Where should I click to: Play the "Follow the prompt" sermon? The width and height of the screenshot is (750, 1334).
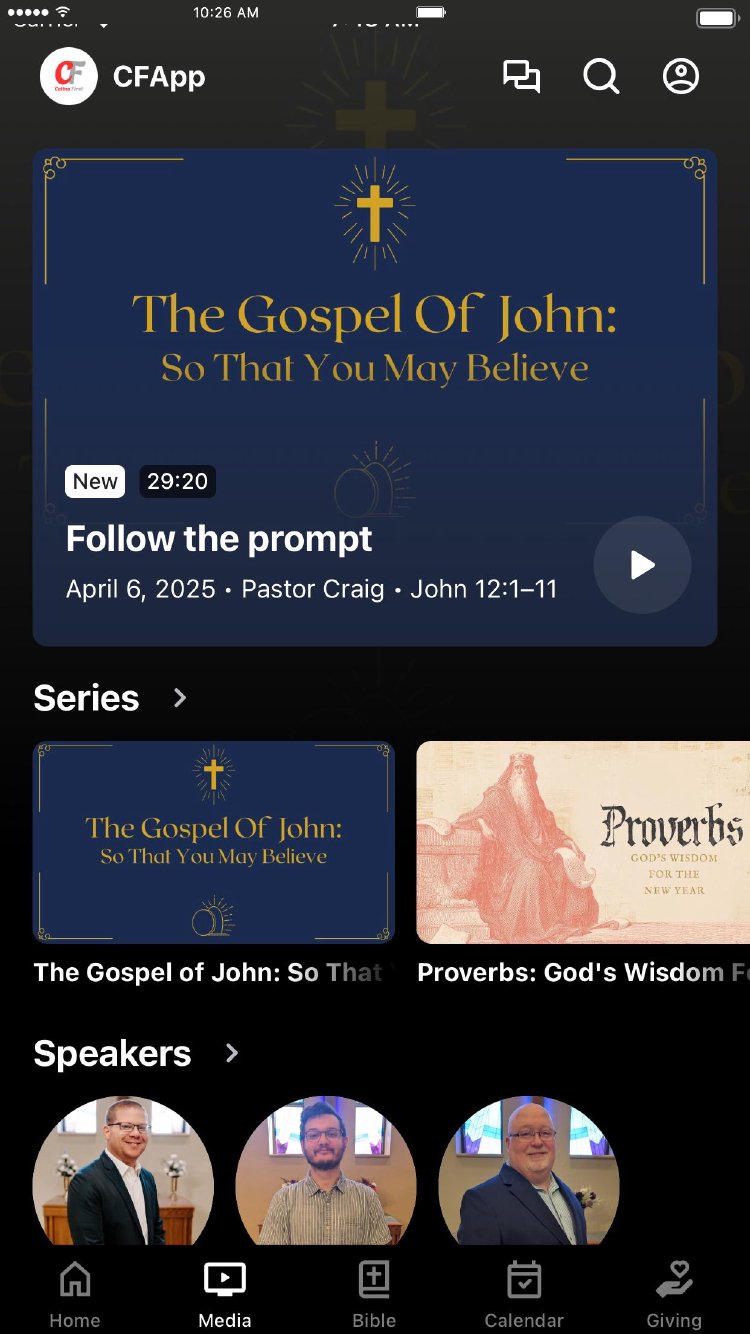[642, 565]
